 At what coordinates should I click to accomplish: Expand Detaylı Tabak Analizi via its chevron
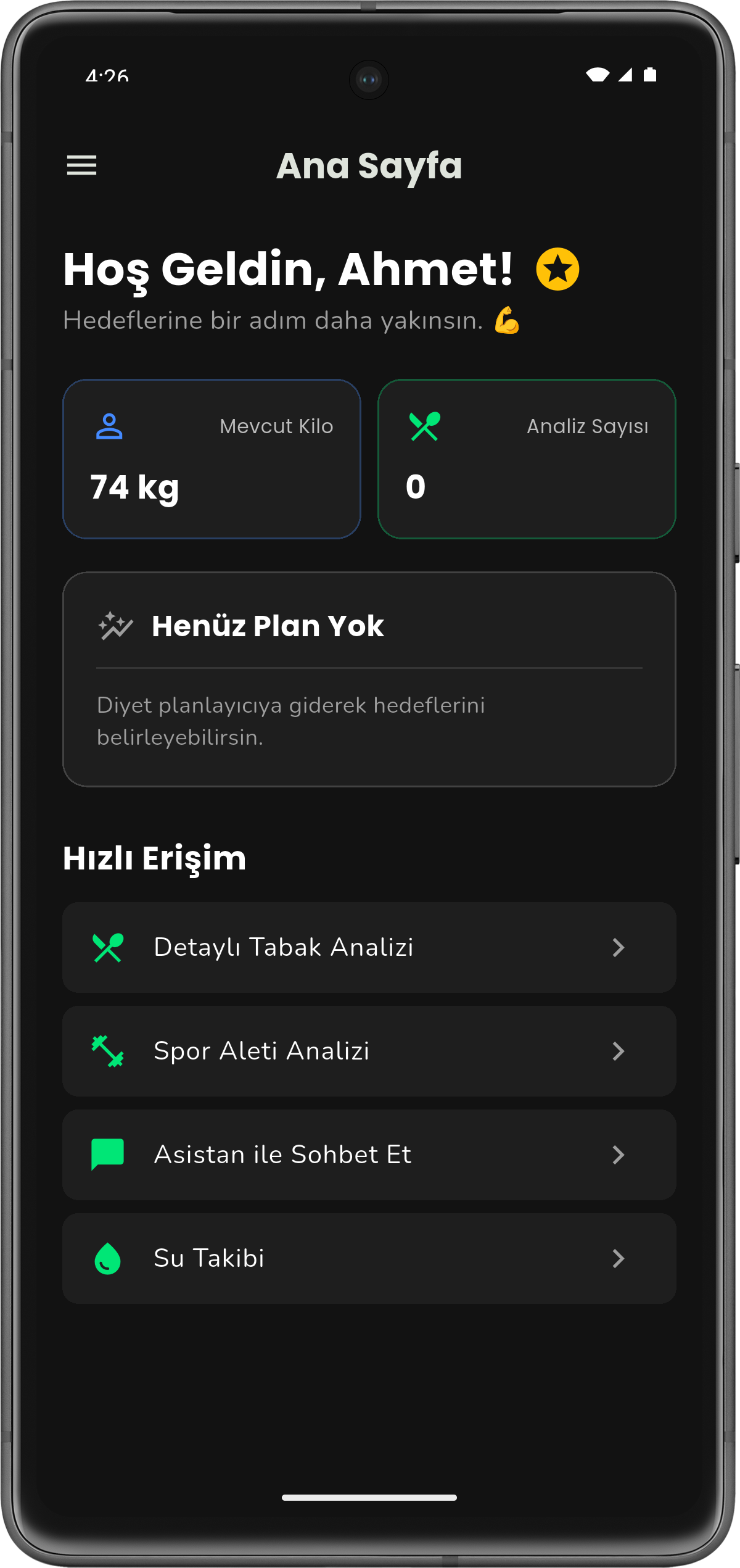coord(620,947)
